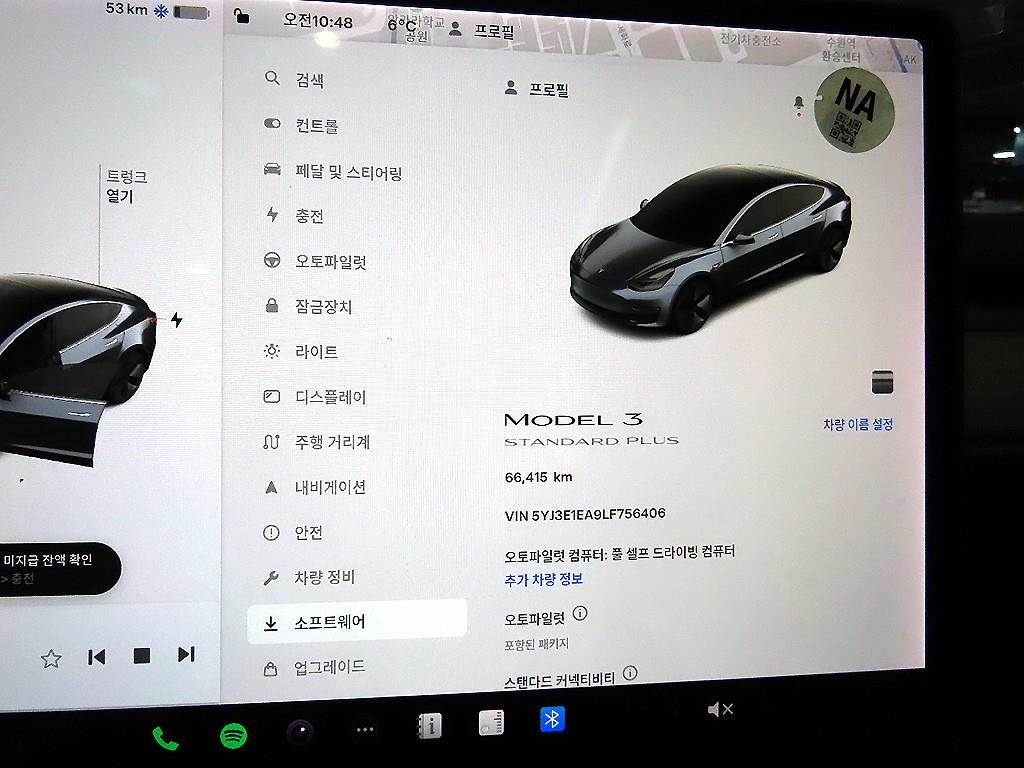Open the 주행 거리계 trips menu

pyautogui.click(x=332, y=442)
